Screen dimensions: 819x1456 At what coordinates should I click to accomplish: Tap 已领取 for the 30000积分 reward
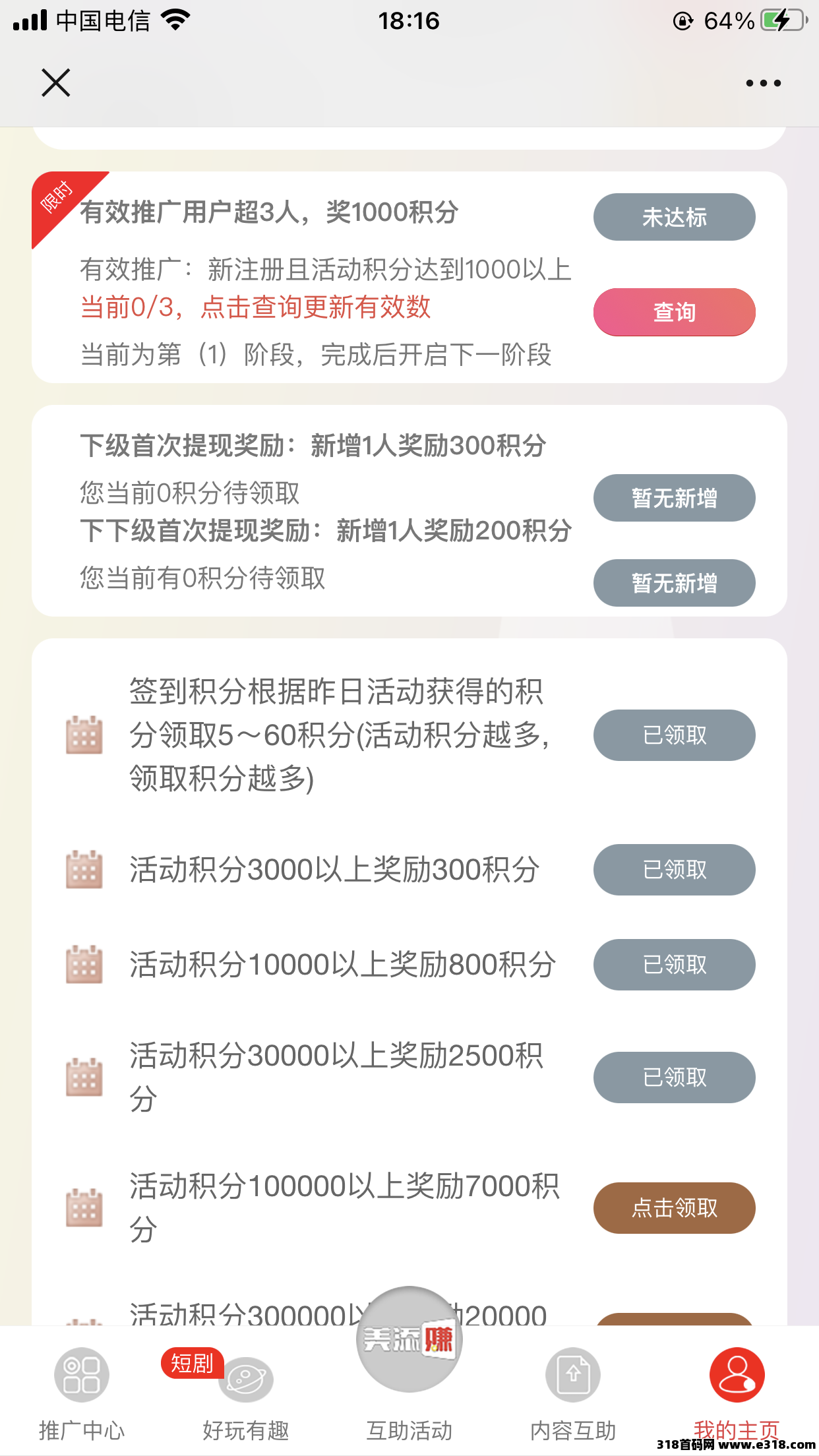pos(674,1077)
